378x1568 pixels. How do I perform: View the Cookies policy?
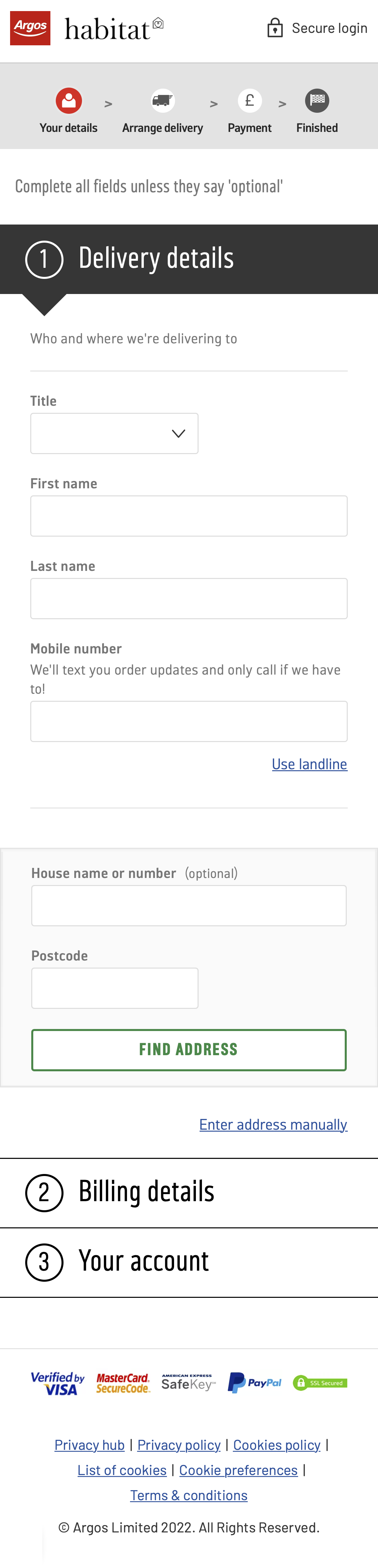coord(276,1444)
